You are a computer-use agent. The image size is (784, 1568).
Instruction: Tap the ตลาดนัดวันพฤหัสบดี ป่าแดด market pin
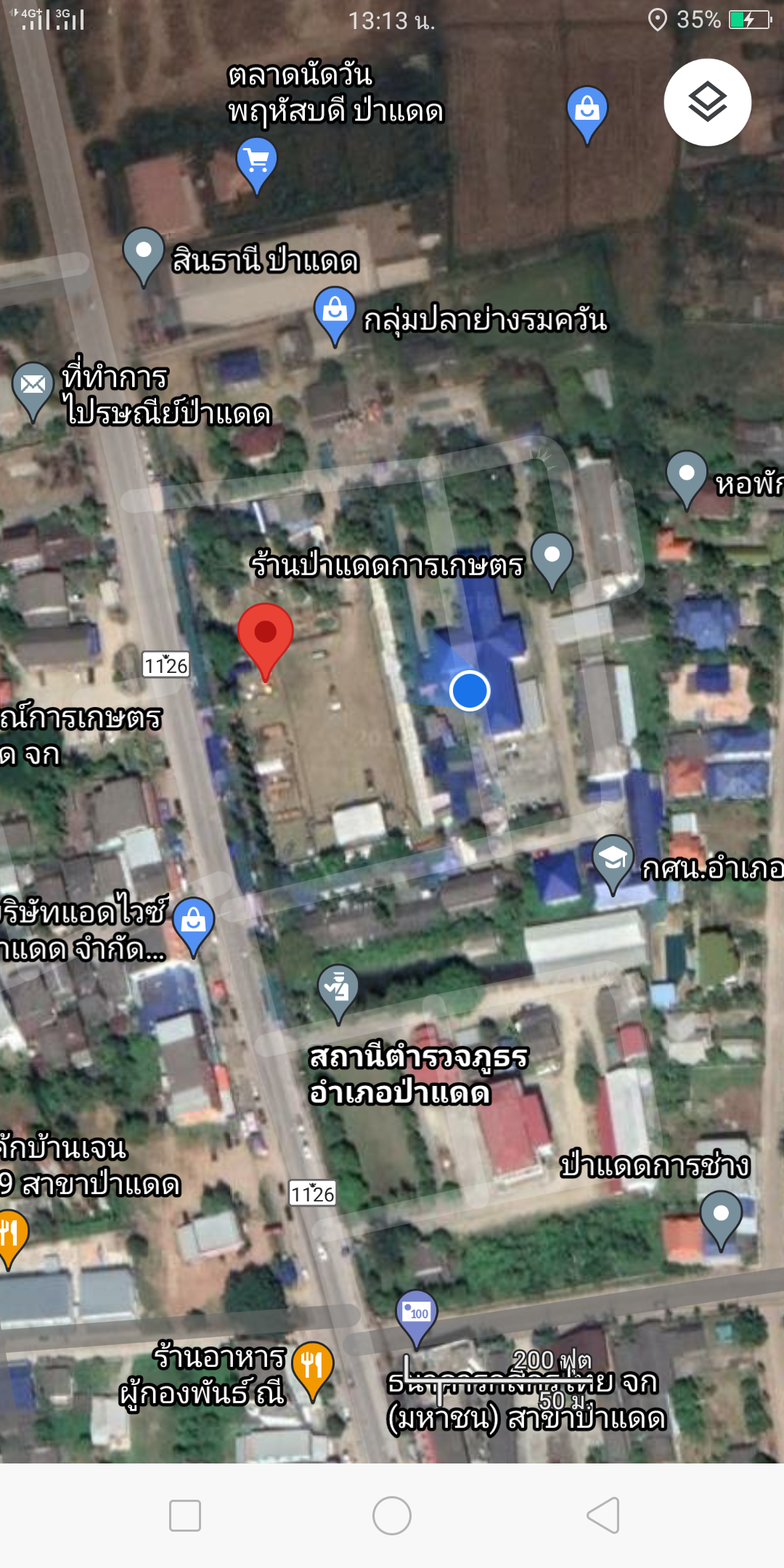(257, 162)
